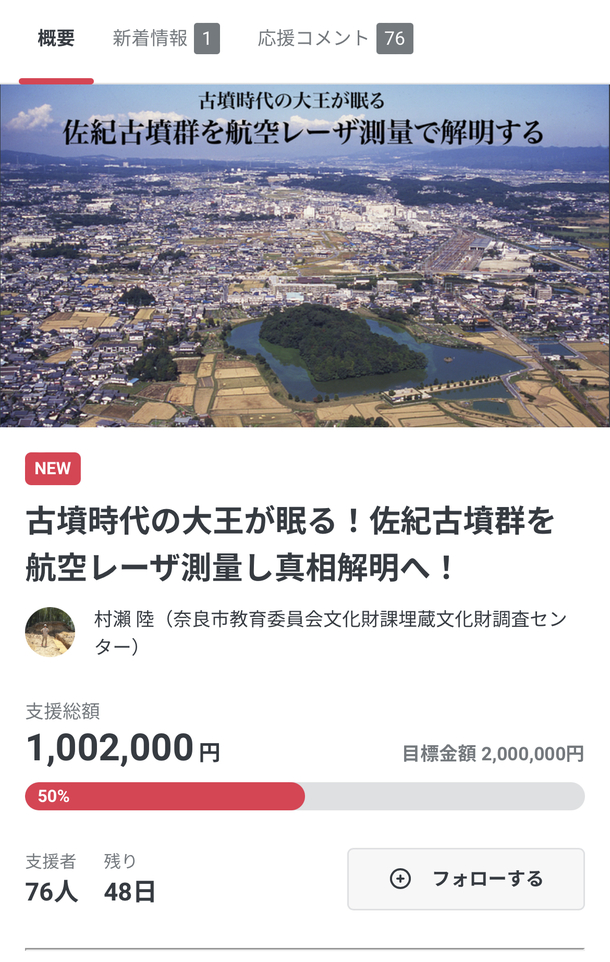Switch to the 新着情報 tab
The width and height of the screenshot is (610, 962).
pyautogui.click(x=165, y=39)
